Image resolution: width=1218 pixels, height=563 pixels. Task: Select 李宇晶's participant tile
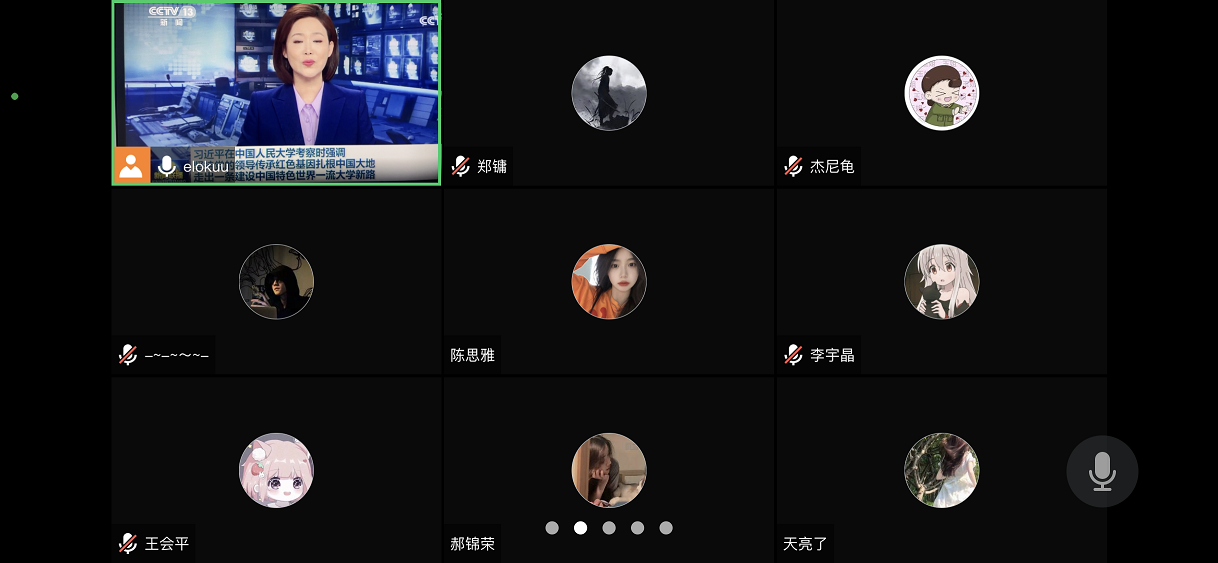pyautogui.click(x=941, y=282)
